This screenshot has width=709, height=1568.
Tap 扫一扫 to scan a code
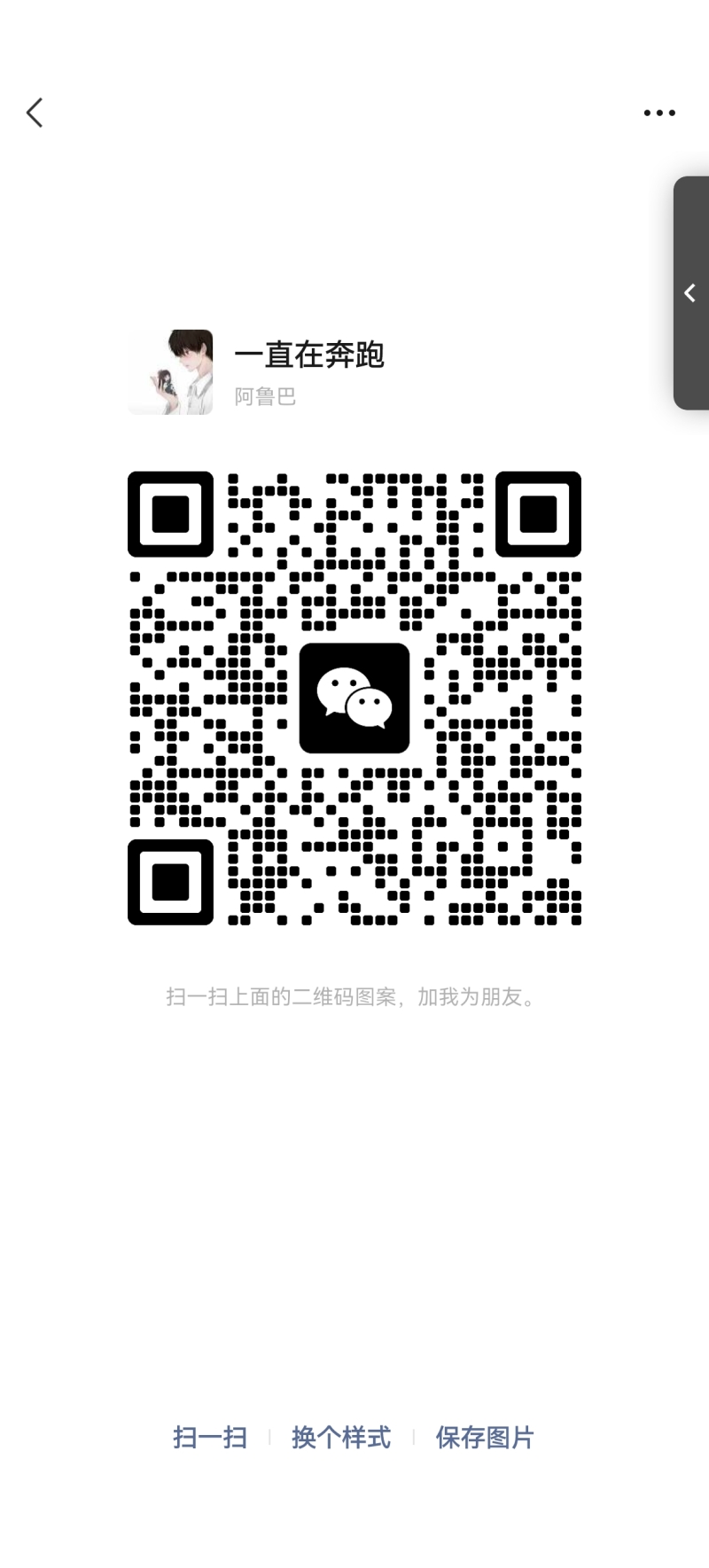(210, 1437)
